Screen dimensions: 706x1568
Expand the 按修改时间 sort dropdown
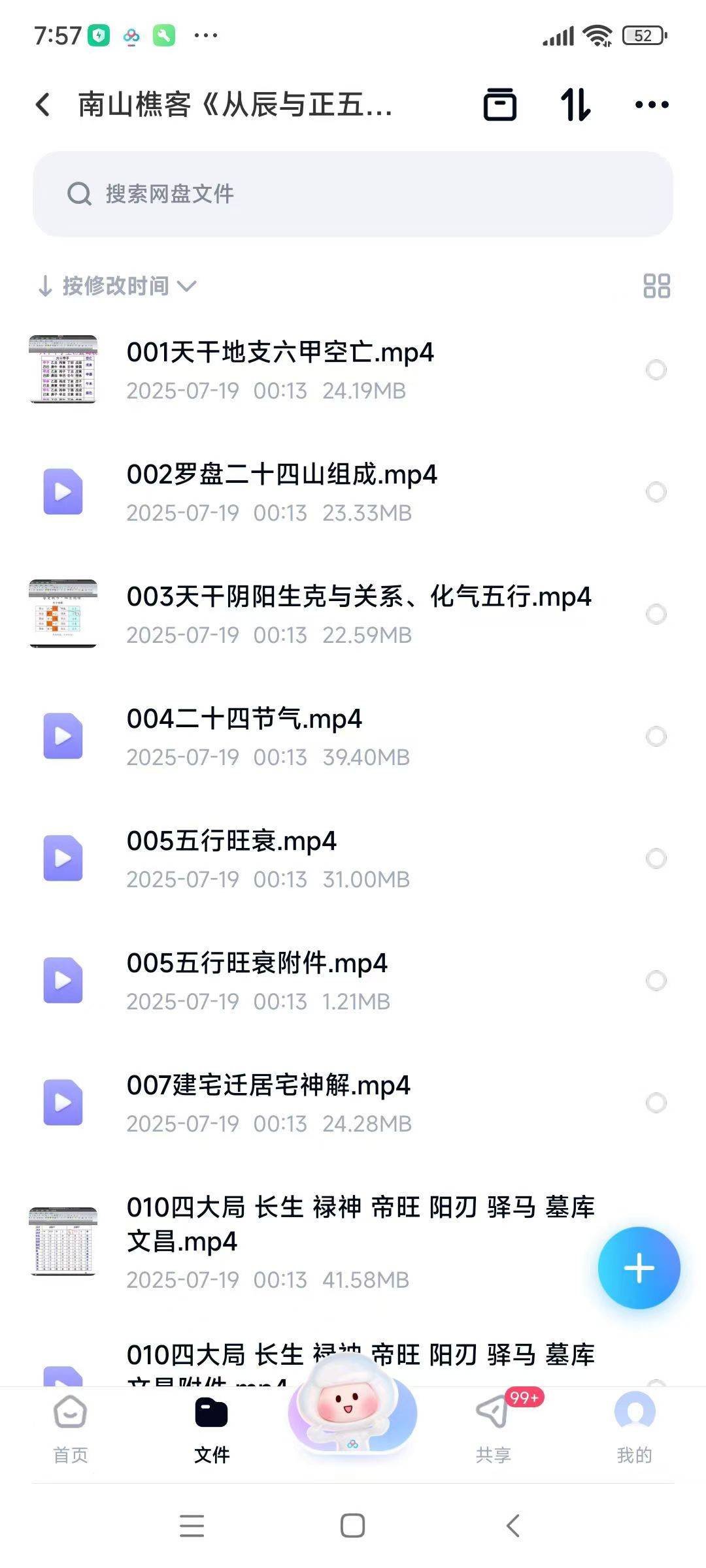tap(118, 286)
